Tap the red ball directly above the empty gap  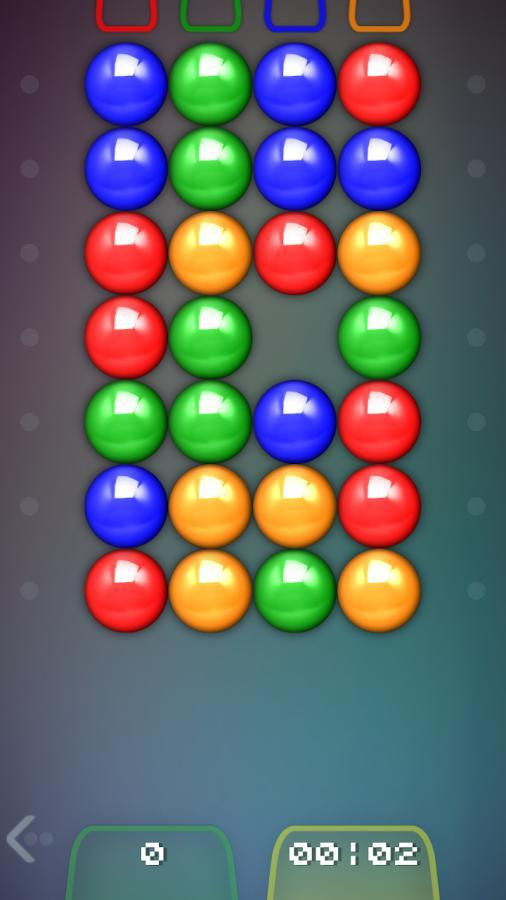click(294, 253)
